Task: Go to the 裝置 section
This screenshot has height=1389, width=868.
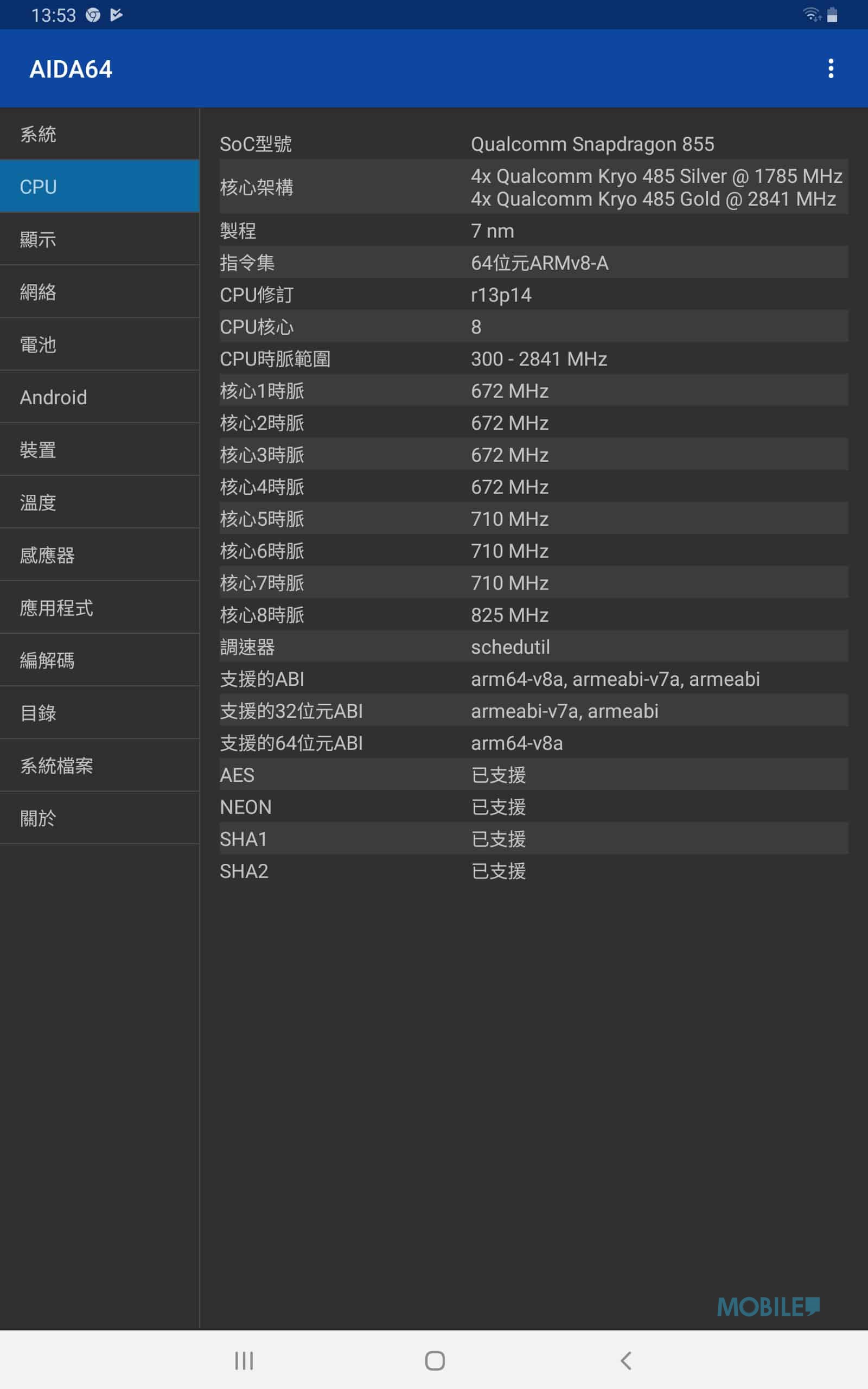Action: point(99,450)
